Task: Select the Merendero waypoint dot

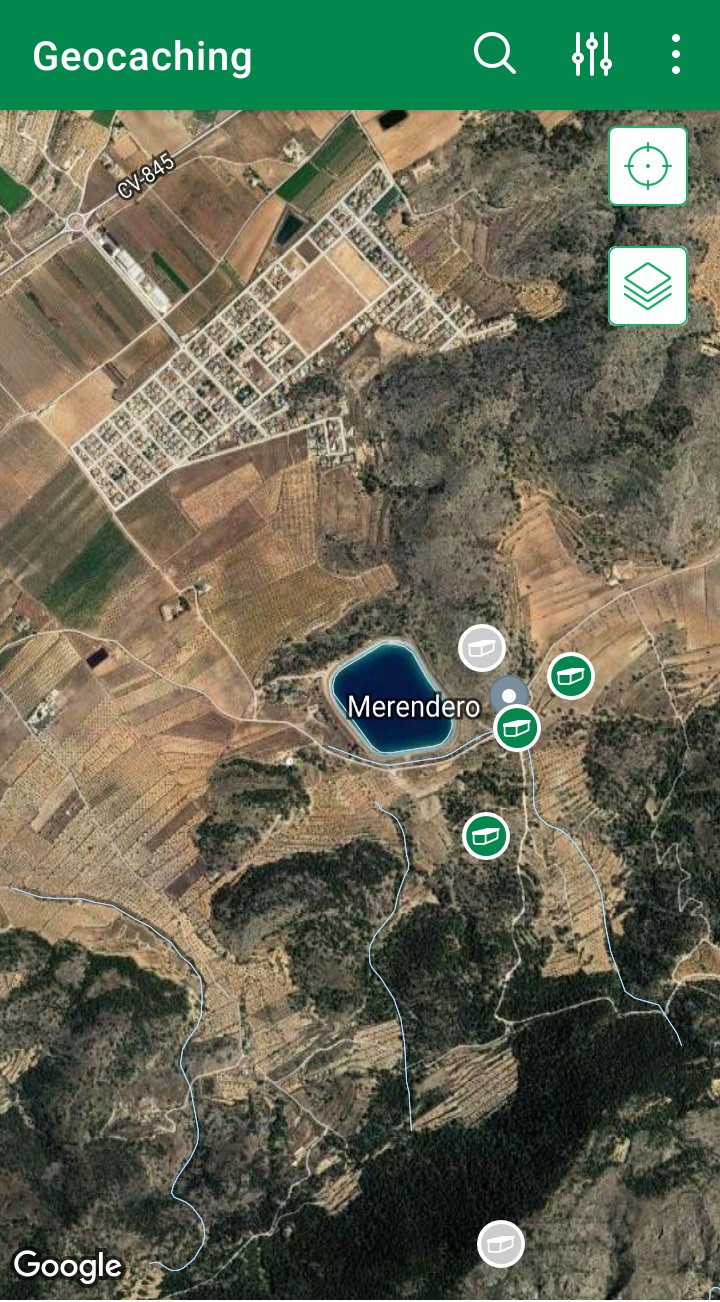Action: coord(509,695)
